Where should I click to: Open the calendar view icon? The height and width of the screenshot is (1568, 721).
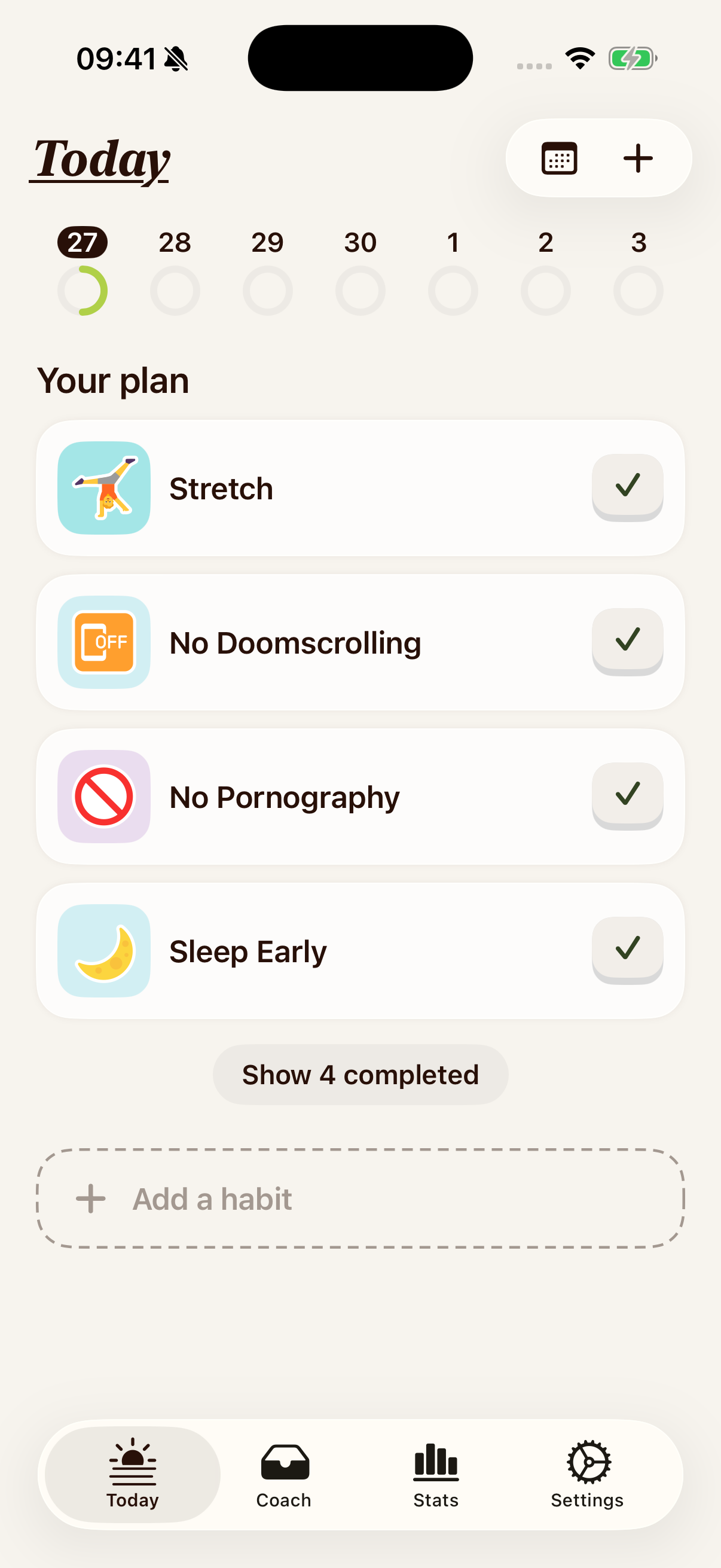coord(558,158)
